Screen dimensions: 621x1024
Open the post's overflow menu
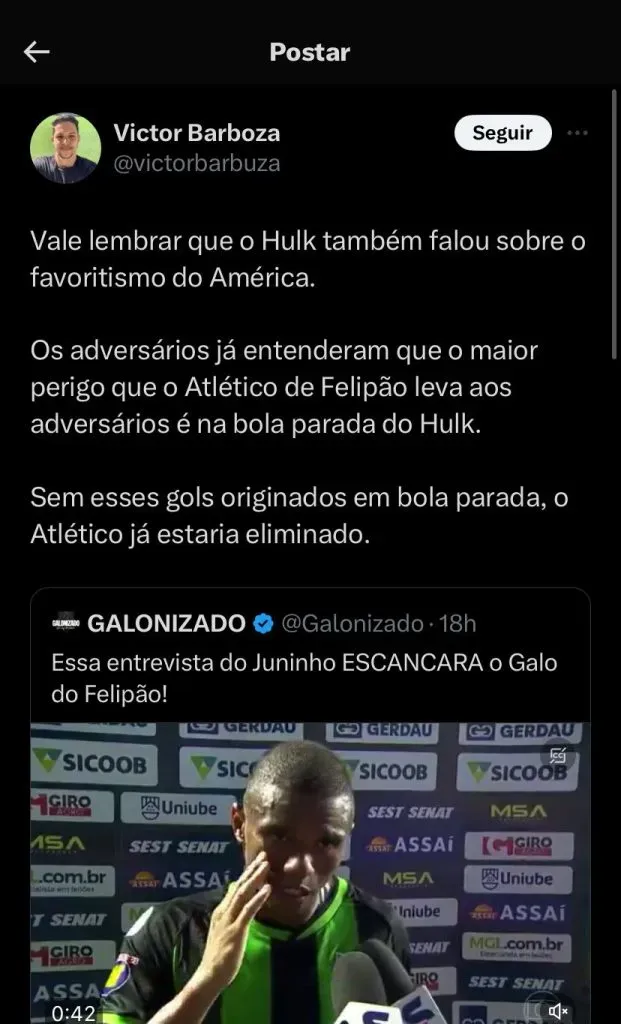click(x=578, y=133)
